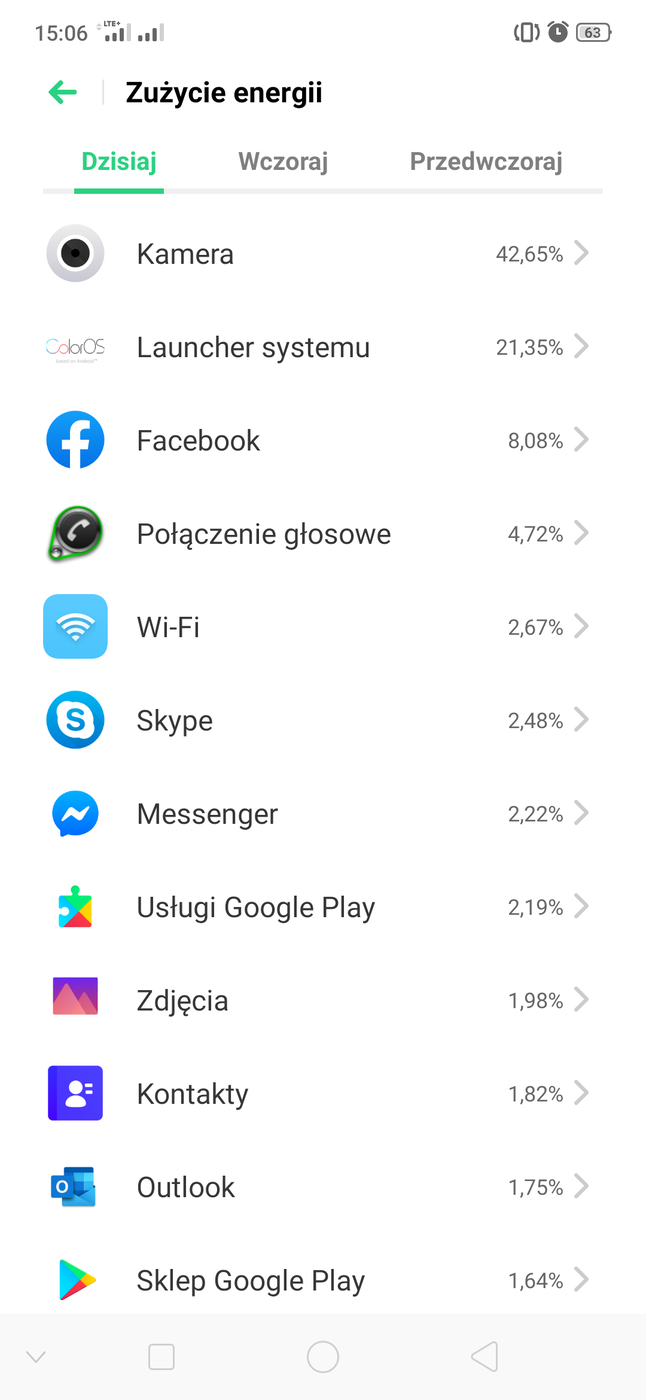Open Połączenie głosowe usage details
This screenshot has height=1400, width=646.
322,534
